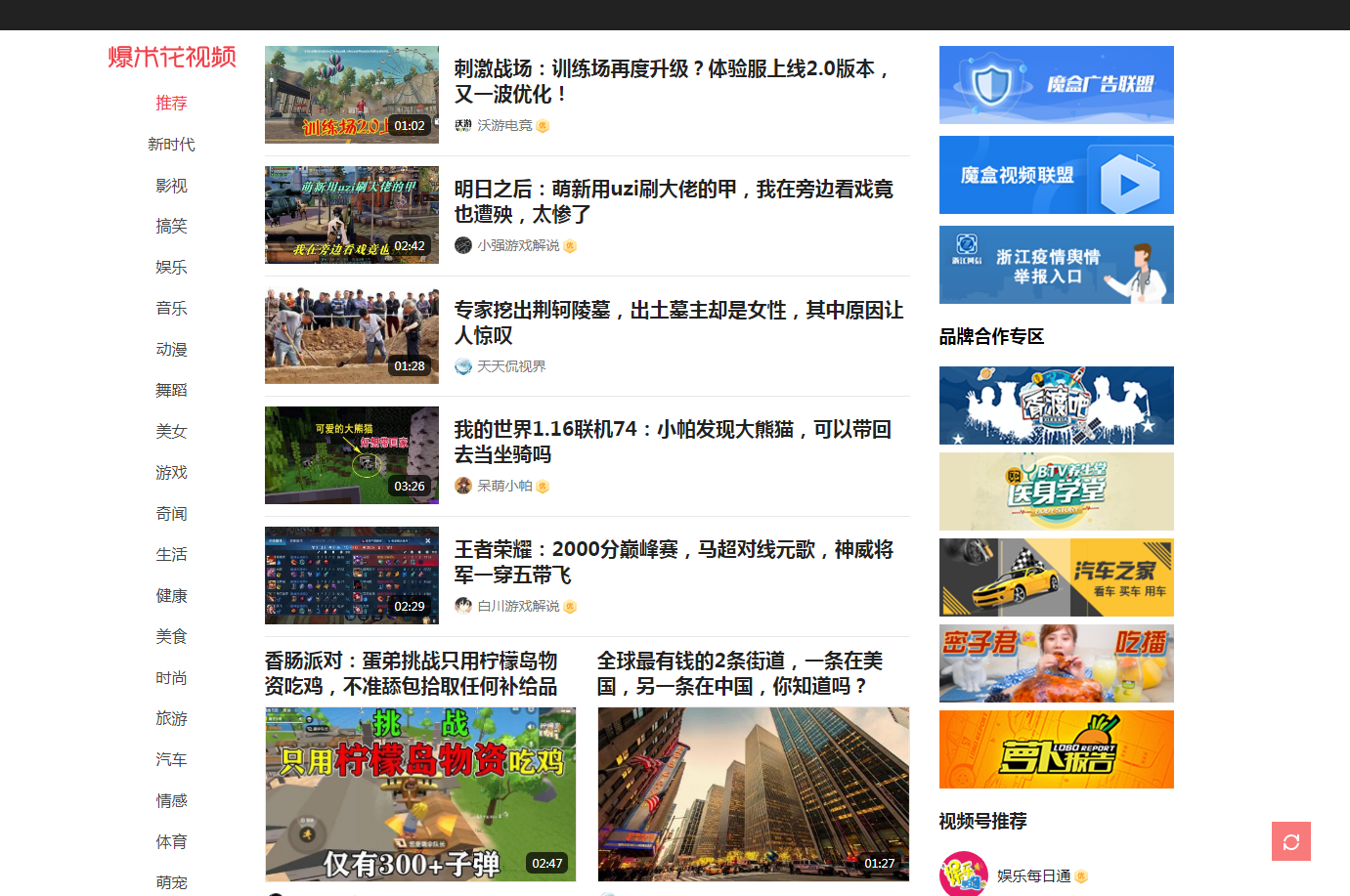
Task: Tap the red refresh button
Action: tap(1290, 841)
